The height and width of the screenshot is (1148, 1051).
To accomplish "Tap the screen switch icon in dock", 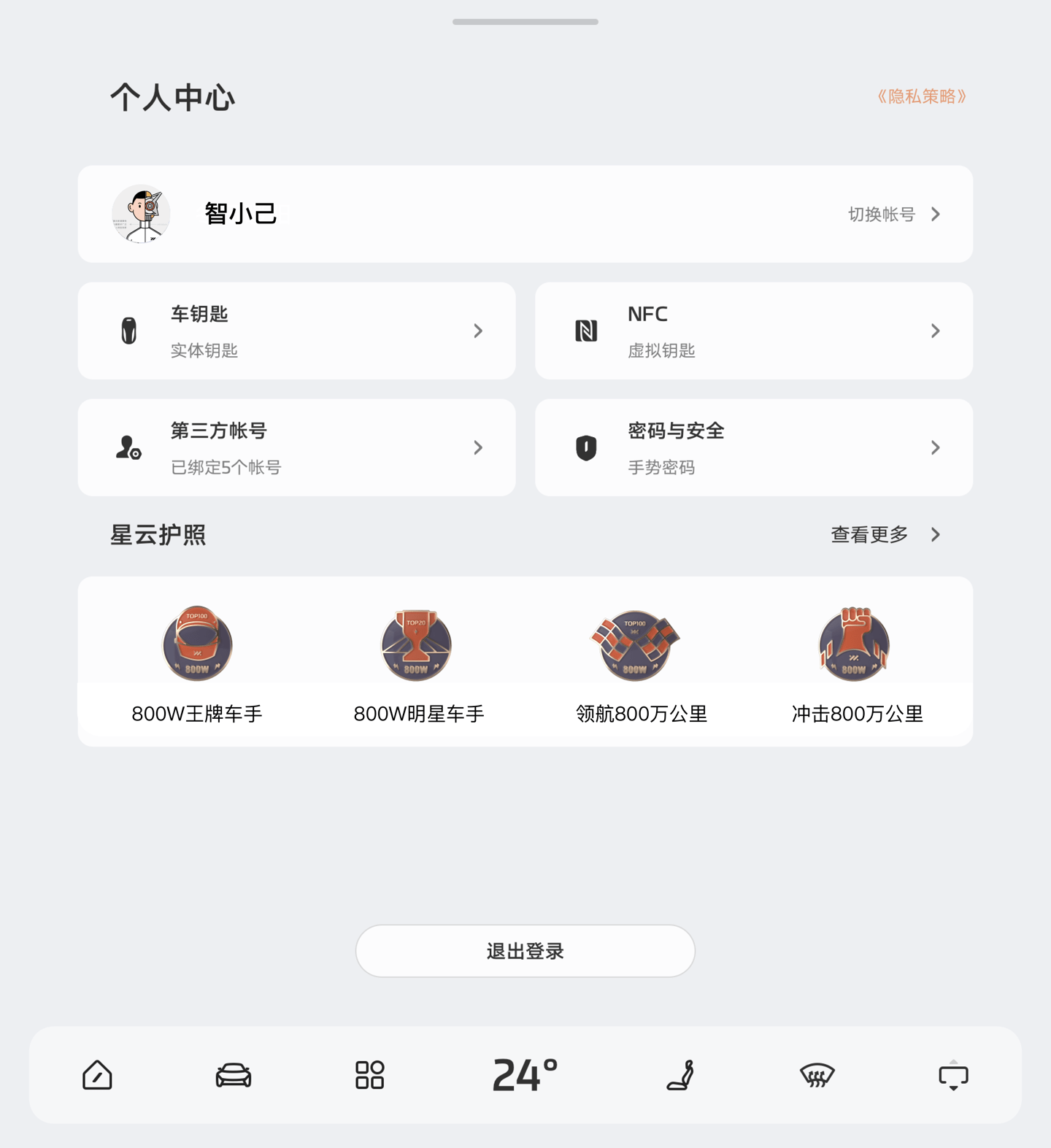I will point(953,1075).
